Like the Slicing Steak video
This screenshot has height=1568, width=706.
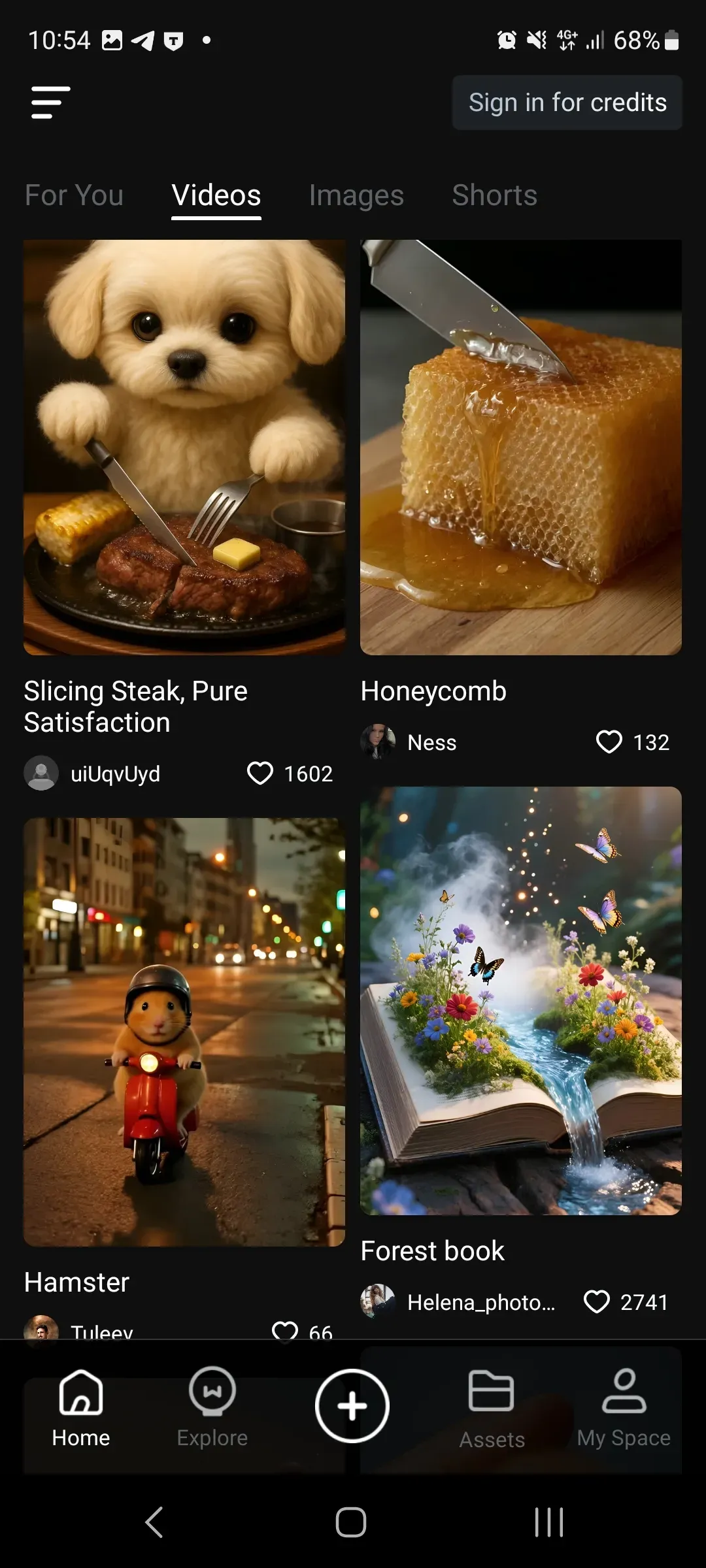click(260, 773)
